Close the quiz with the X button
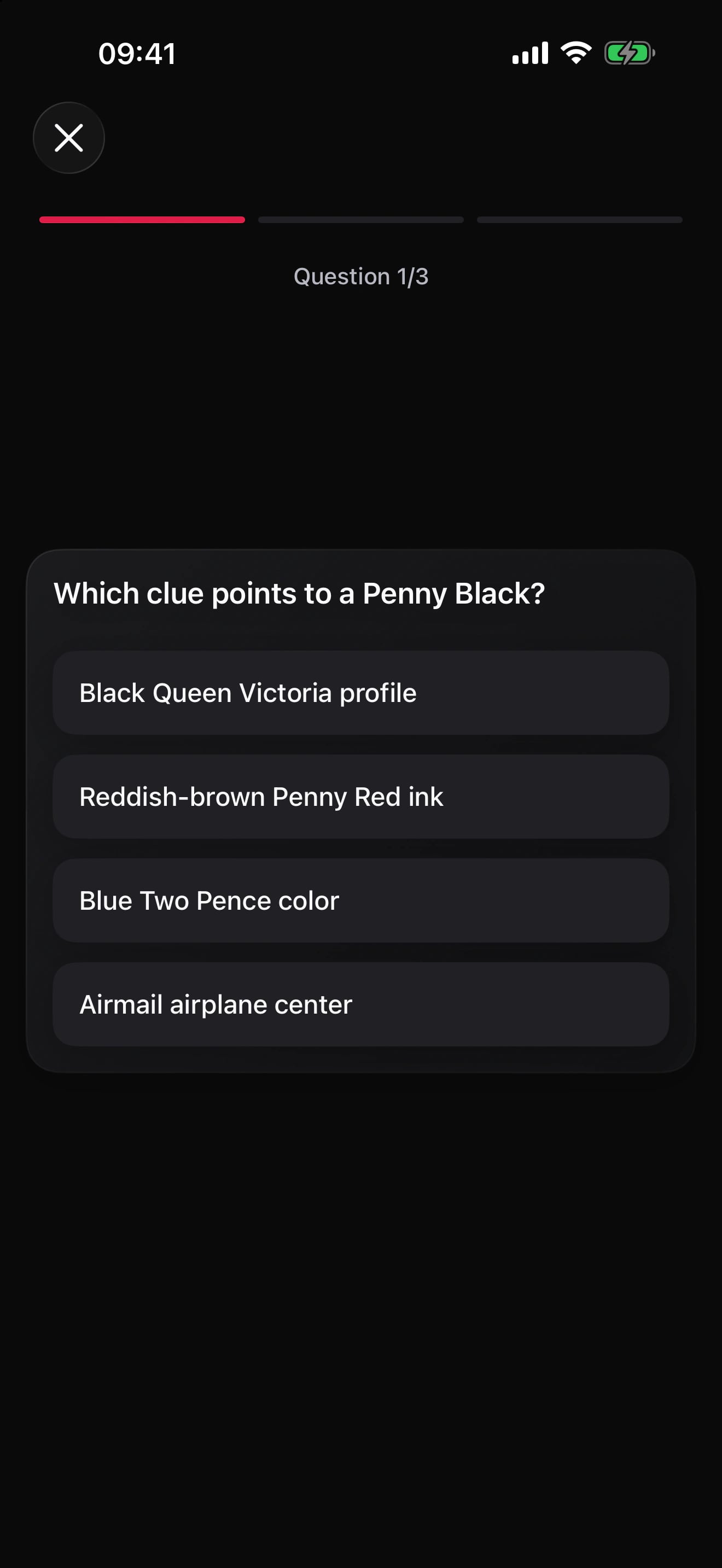The image size is (722, 1568). 69,138
